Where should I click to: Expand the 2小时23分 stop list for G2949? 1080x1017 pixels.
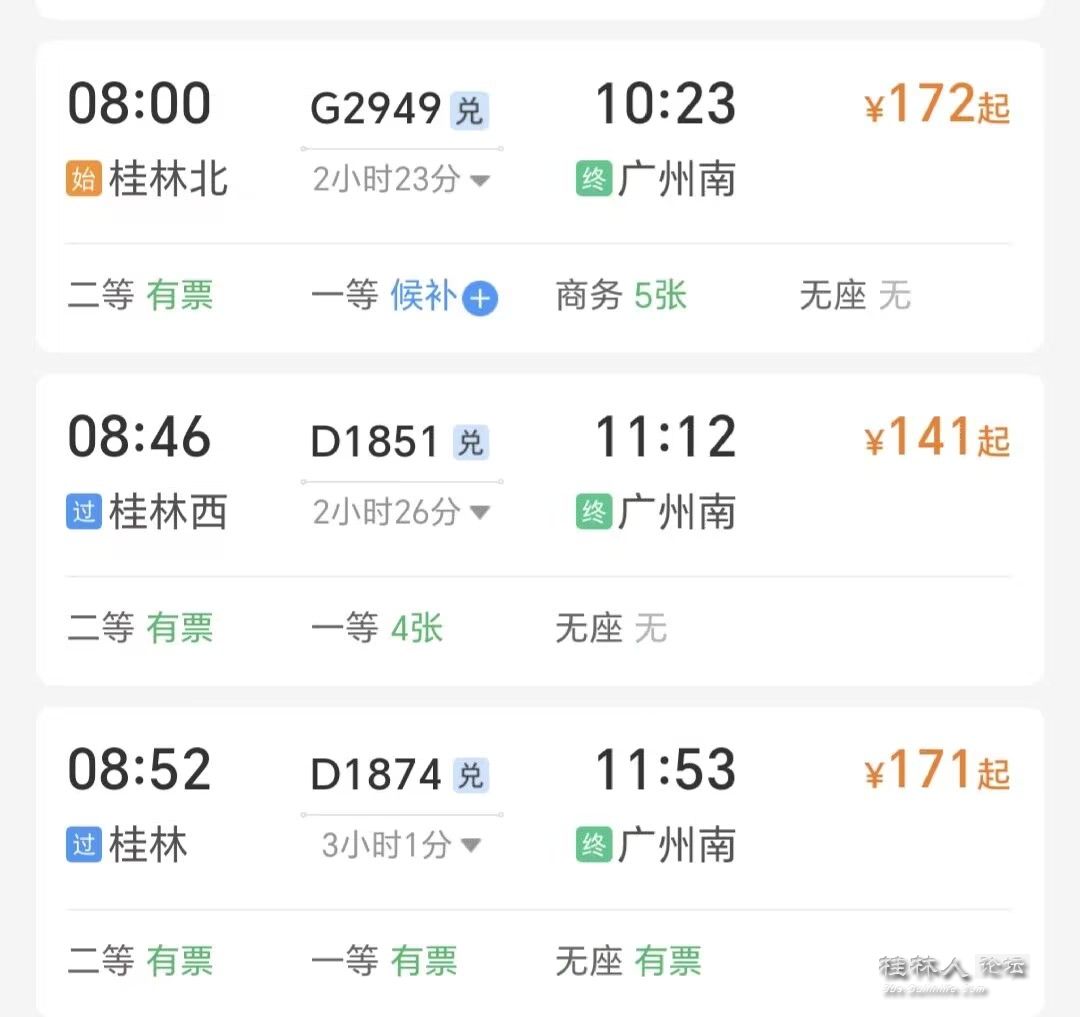pos(401,180)
